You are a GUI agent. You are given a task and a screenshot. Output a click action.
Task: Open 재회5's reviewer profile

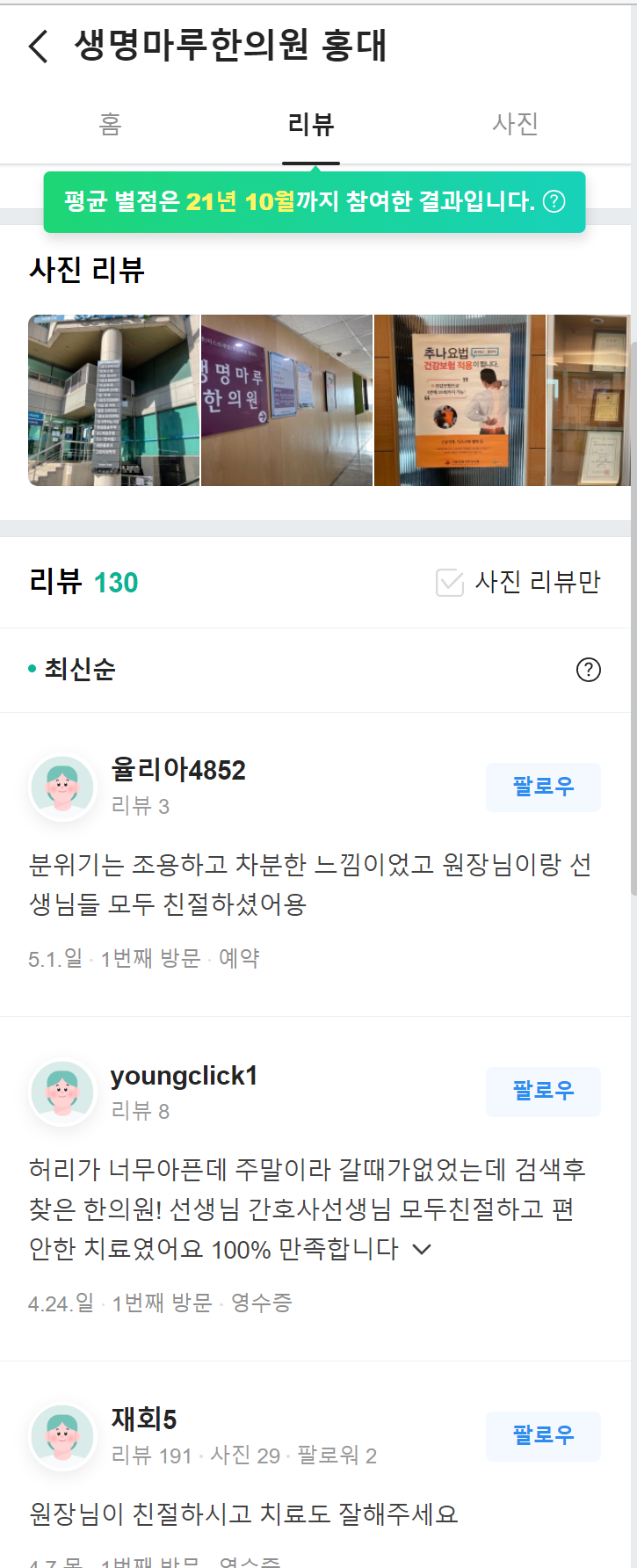[144, 1419]
